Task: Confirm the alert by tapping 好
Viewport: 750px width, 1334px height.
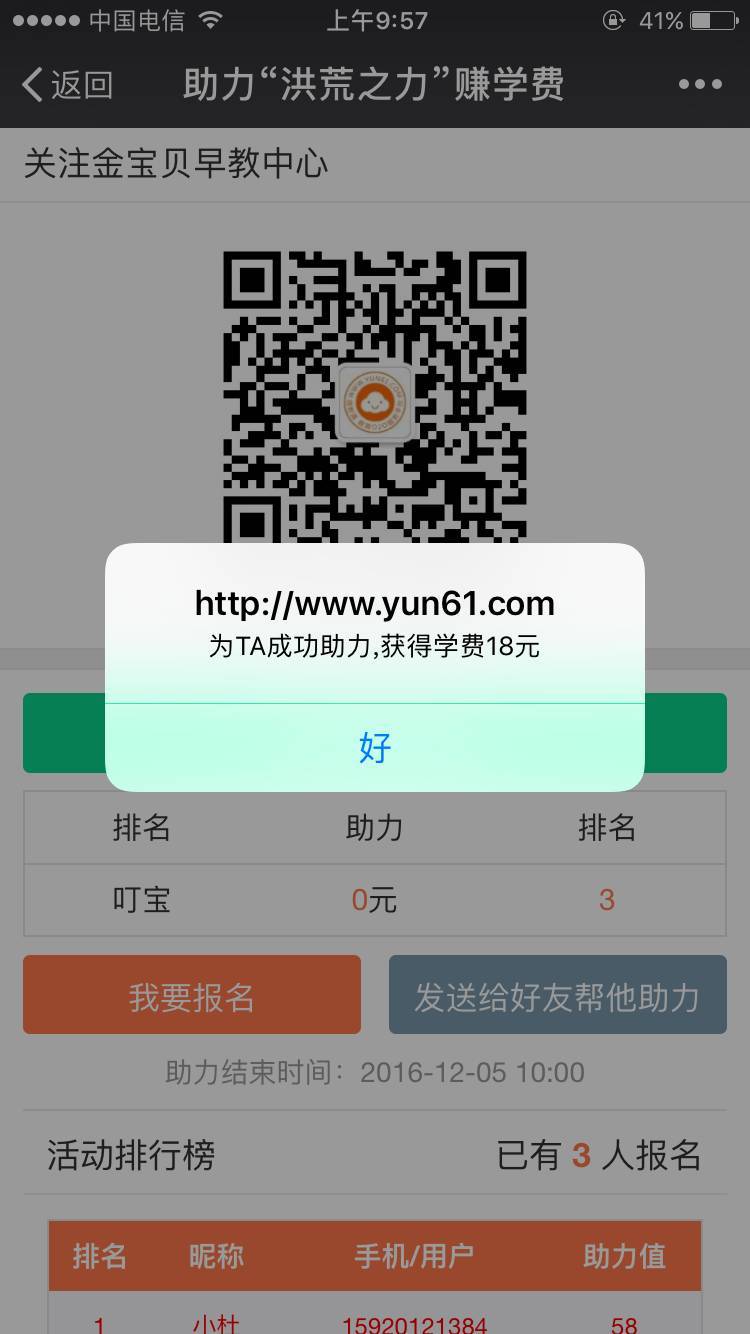Action: [375, 747]
